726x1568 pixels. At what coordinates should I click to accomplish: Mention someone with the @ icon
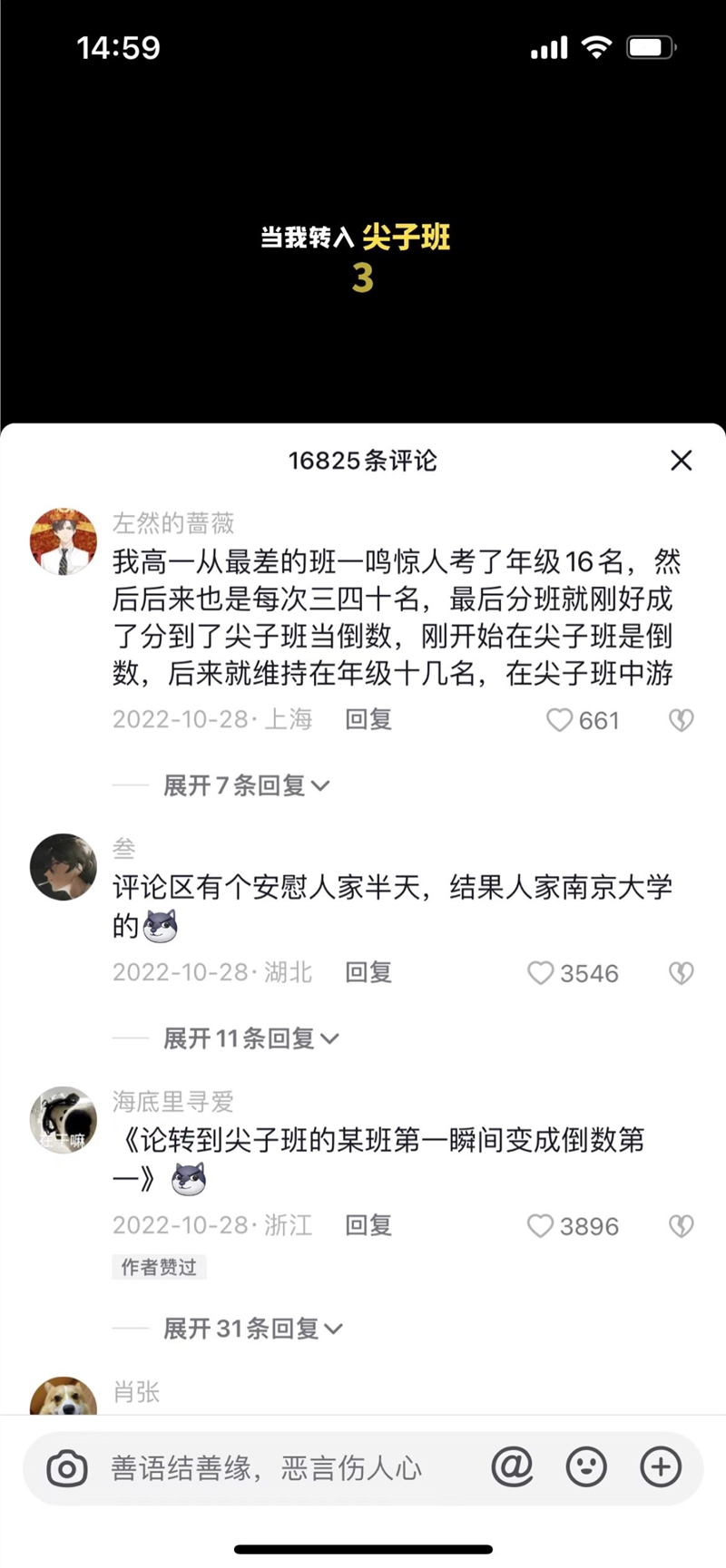coord(512,1466)
